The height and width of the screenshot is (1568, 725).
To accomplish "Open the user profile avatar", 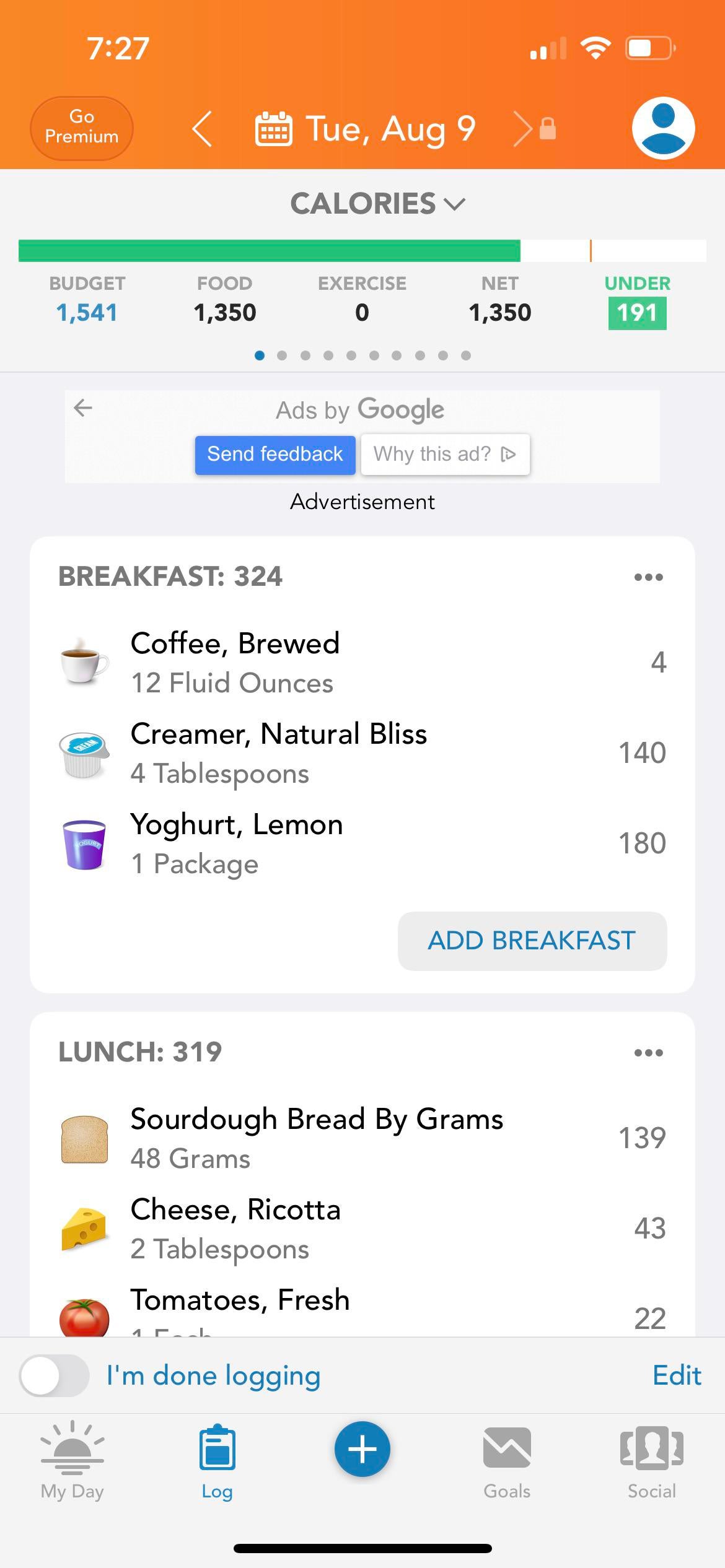I will pyautogui.click(x=663, y=128).
